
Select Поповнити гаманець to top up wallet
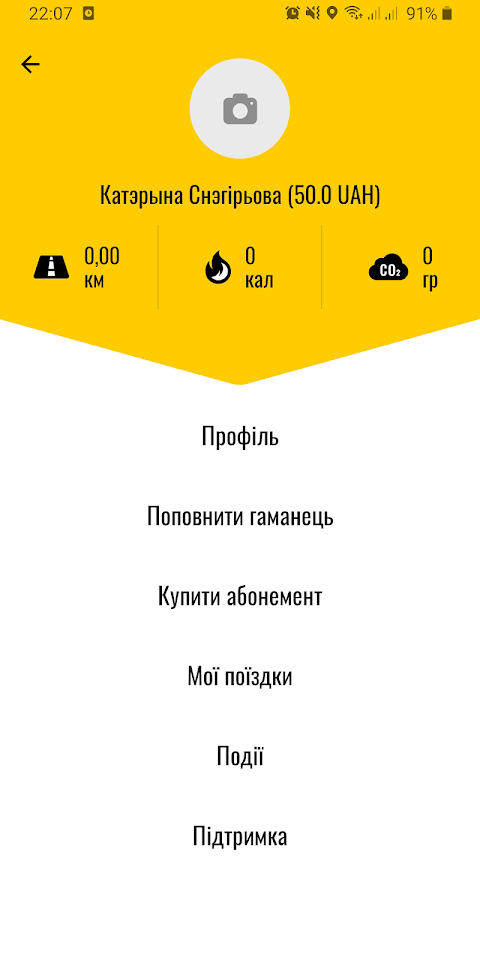pyautogui.click(x=240, y=517)
